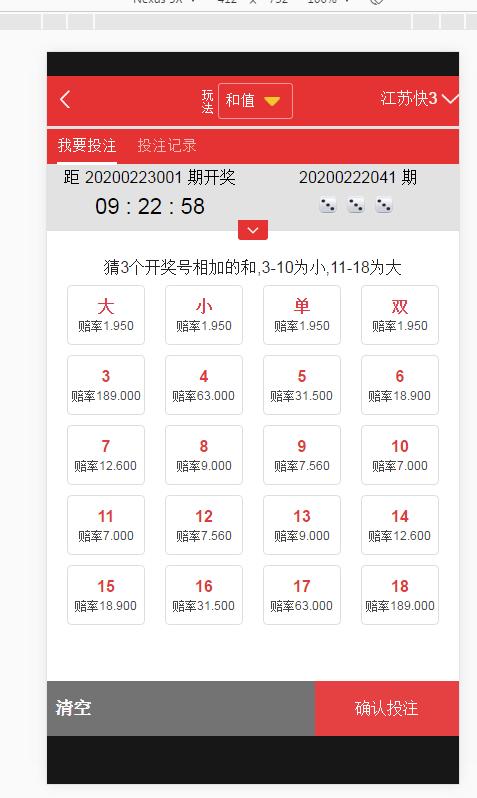Select the 大 bet option

106,315
